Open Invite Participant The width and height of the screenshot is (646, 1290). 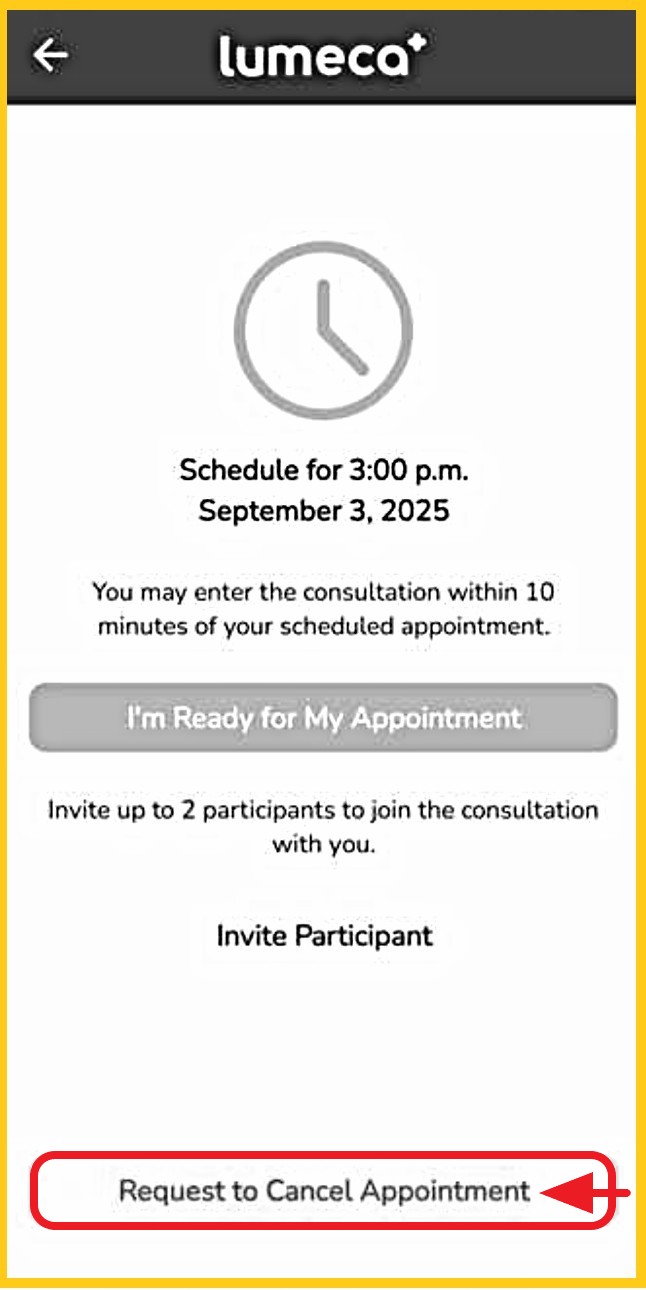coord(324,936)
